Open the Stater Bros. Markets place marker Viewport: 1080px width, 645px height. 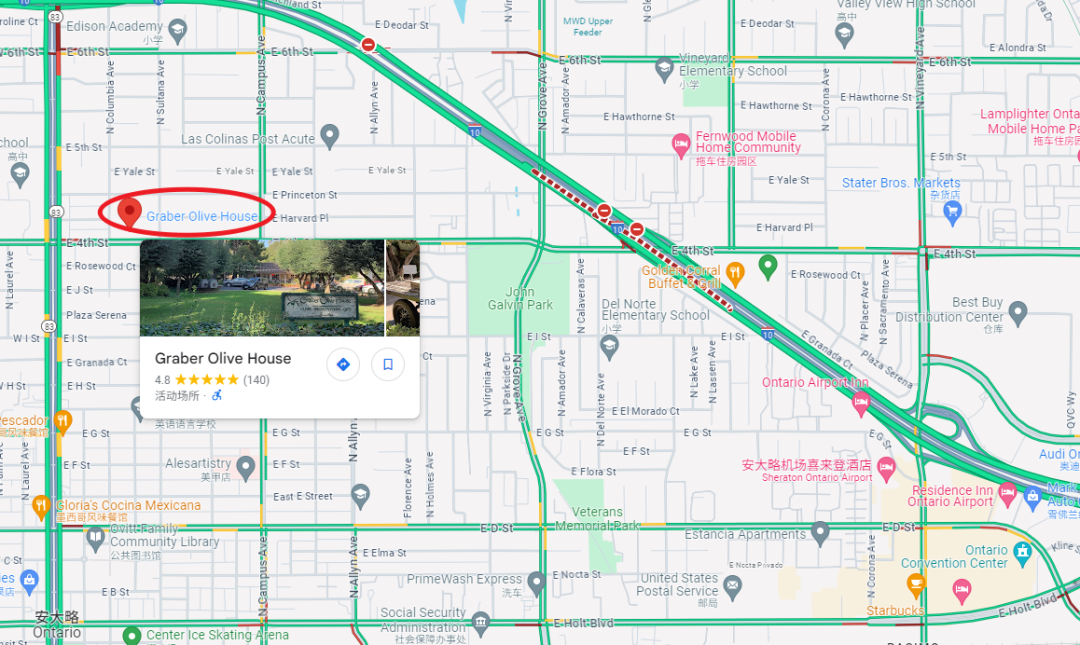point(952,210)
